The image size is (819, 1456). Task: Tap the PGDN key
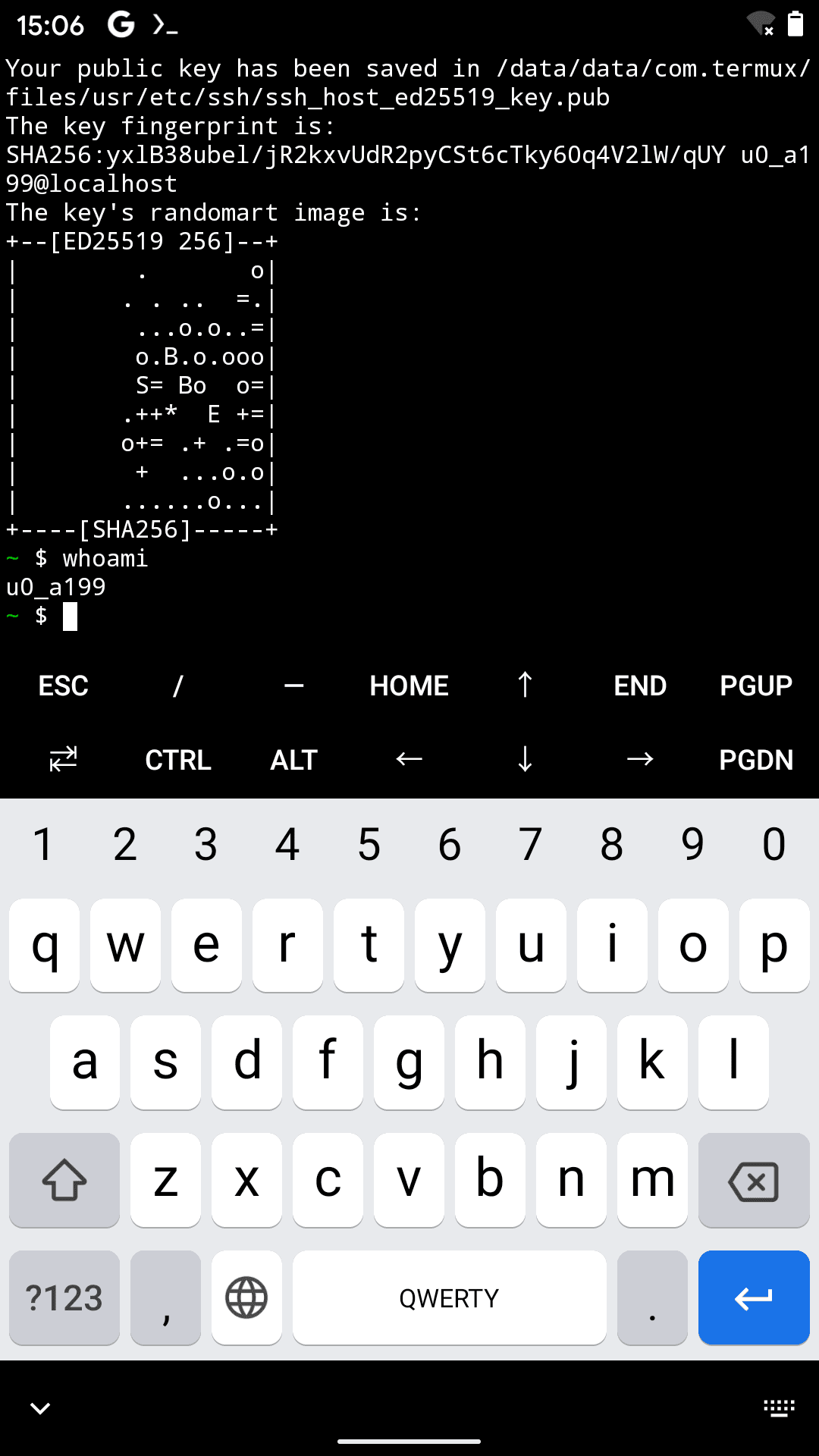click(755, 760)
